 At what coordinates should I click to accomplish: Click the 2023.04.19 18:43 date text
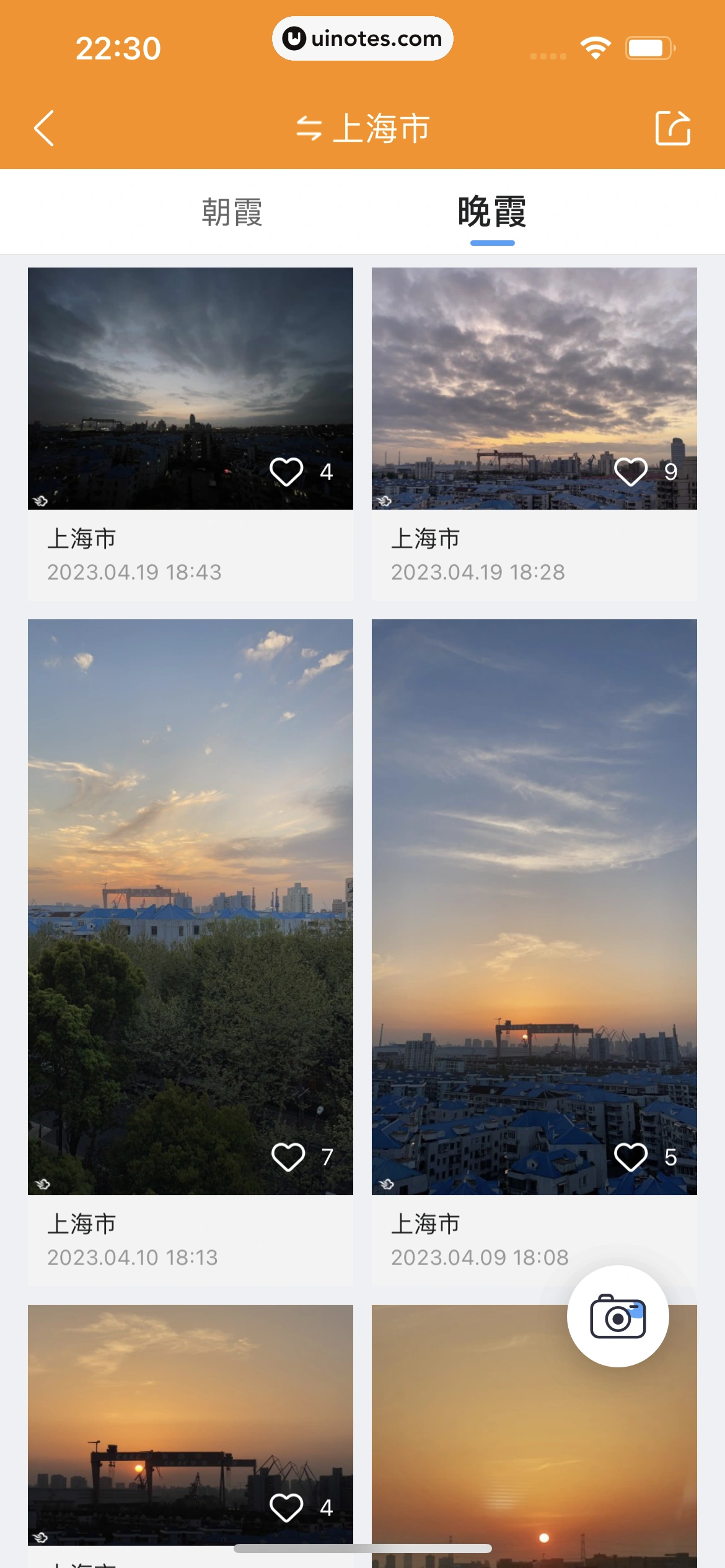click(135, 572)
